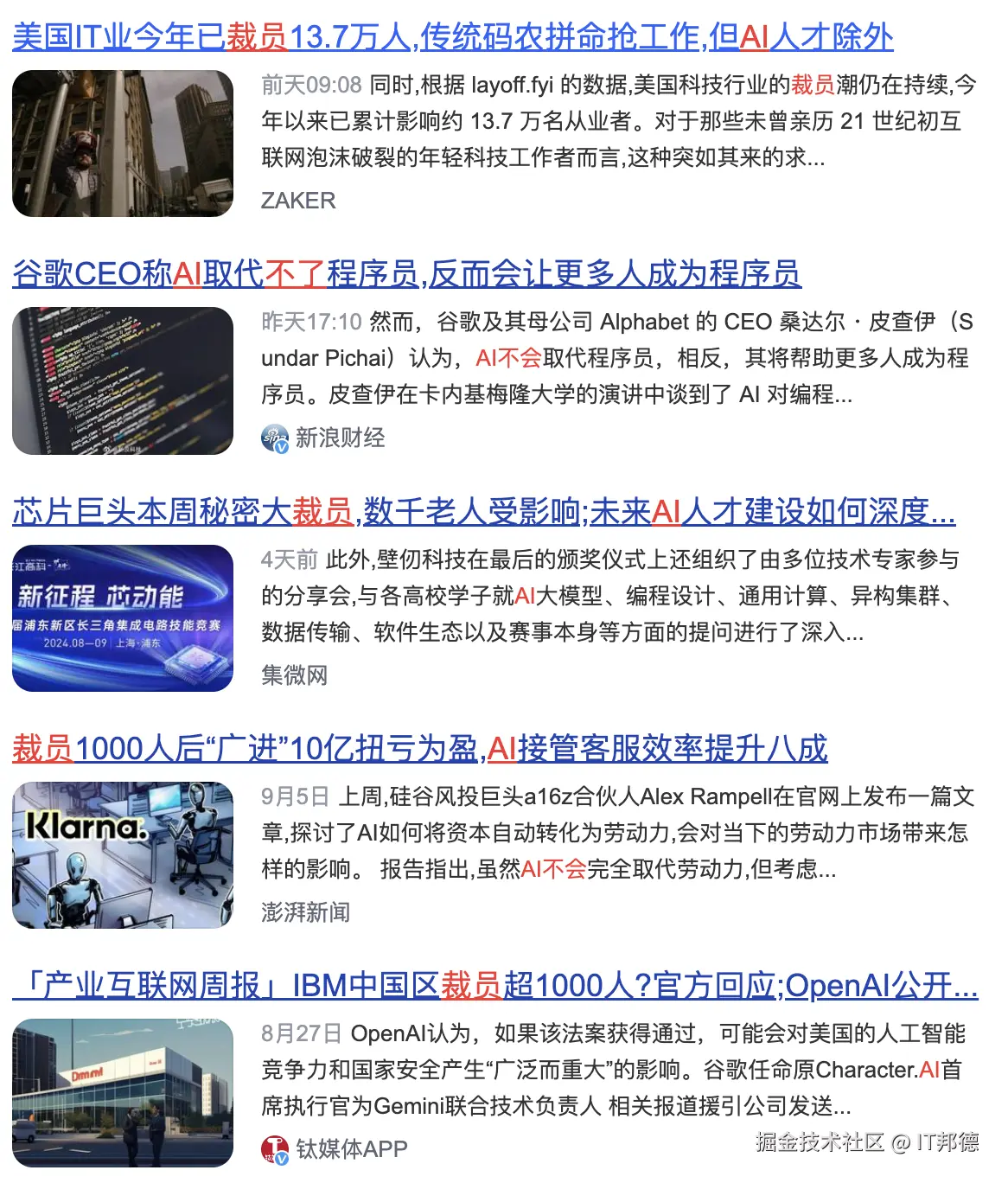Viewport: 1008px width, 1183px height.
Task: Open the 谷歌CEO称AI取代不了程序员 headline
Action: (x=406, y=274)
